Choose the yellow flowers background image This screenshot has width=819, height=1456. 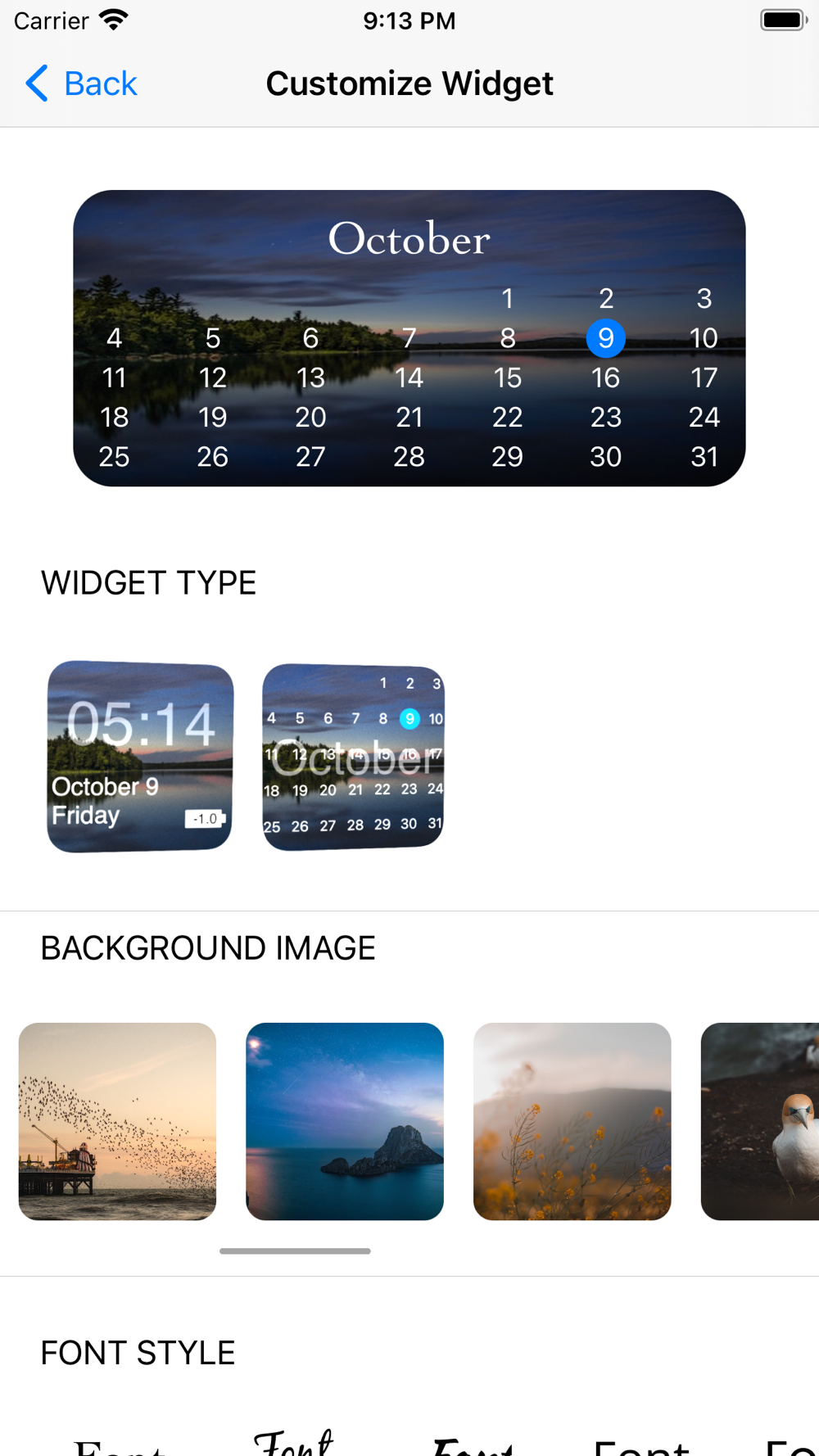[572, 1121]
